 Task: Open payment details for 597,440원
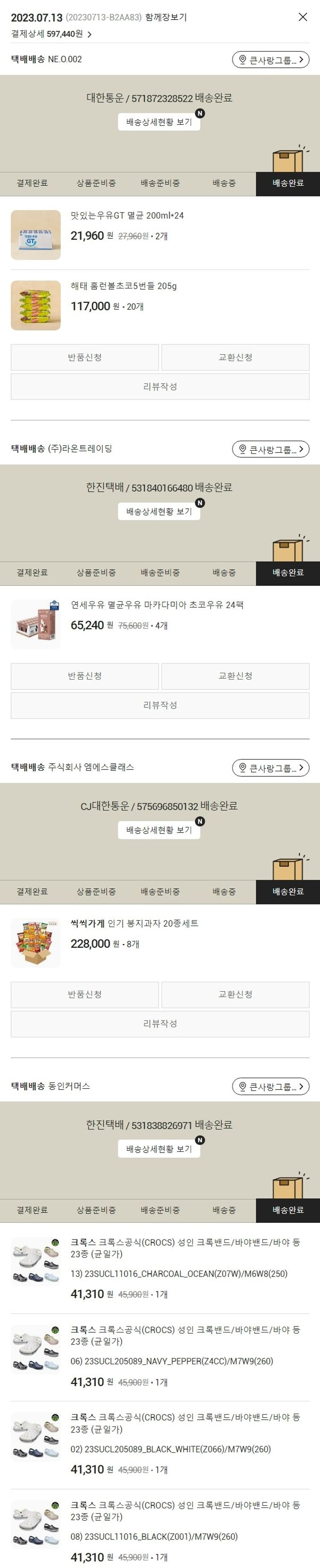tap(51, 34)
